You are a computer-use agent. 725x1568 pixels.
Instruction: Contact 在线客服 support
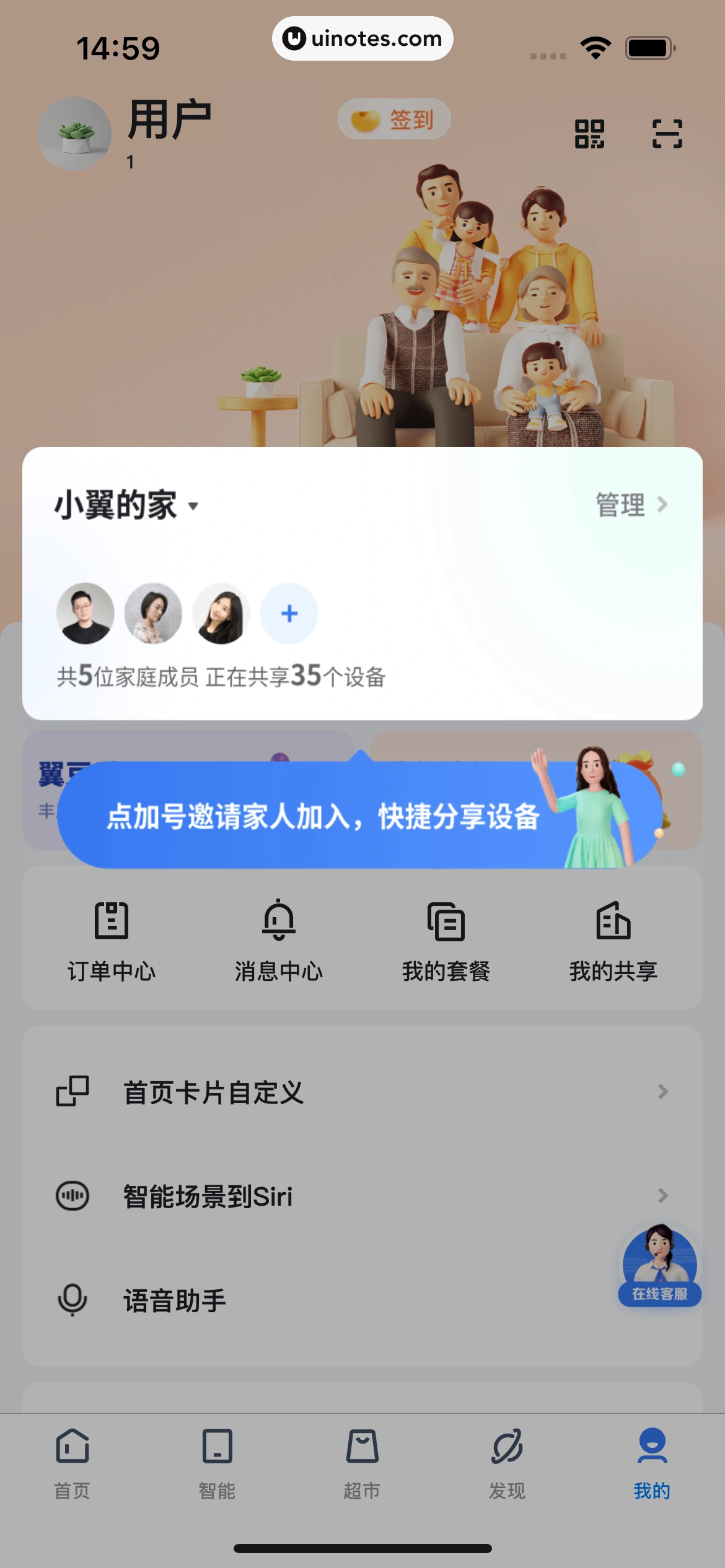(659, 1266)
